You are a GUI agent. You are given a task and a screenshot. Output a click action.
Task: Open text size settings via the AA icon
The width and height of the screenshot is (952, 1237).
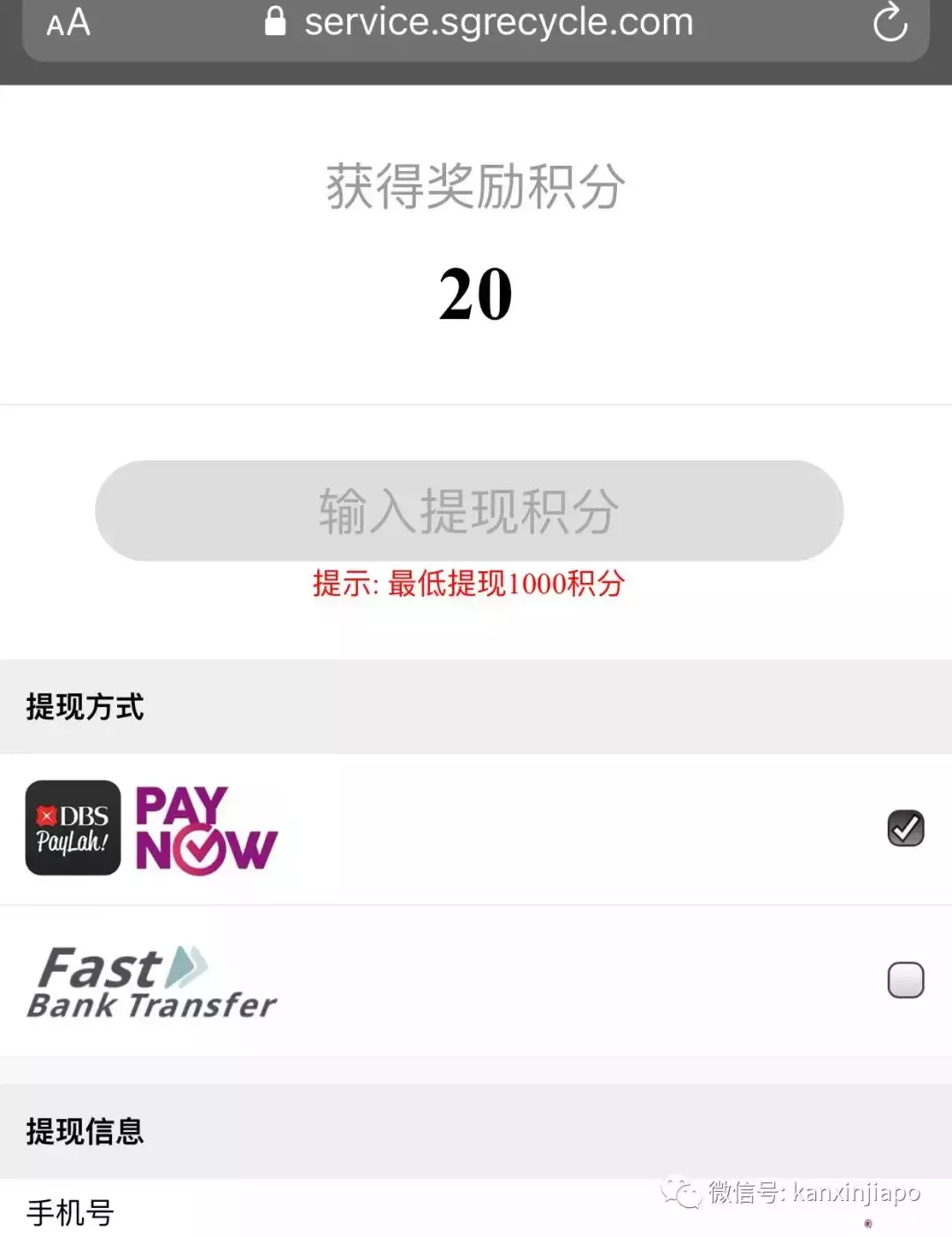(x=67, y=22)
